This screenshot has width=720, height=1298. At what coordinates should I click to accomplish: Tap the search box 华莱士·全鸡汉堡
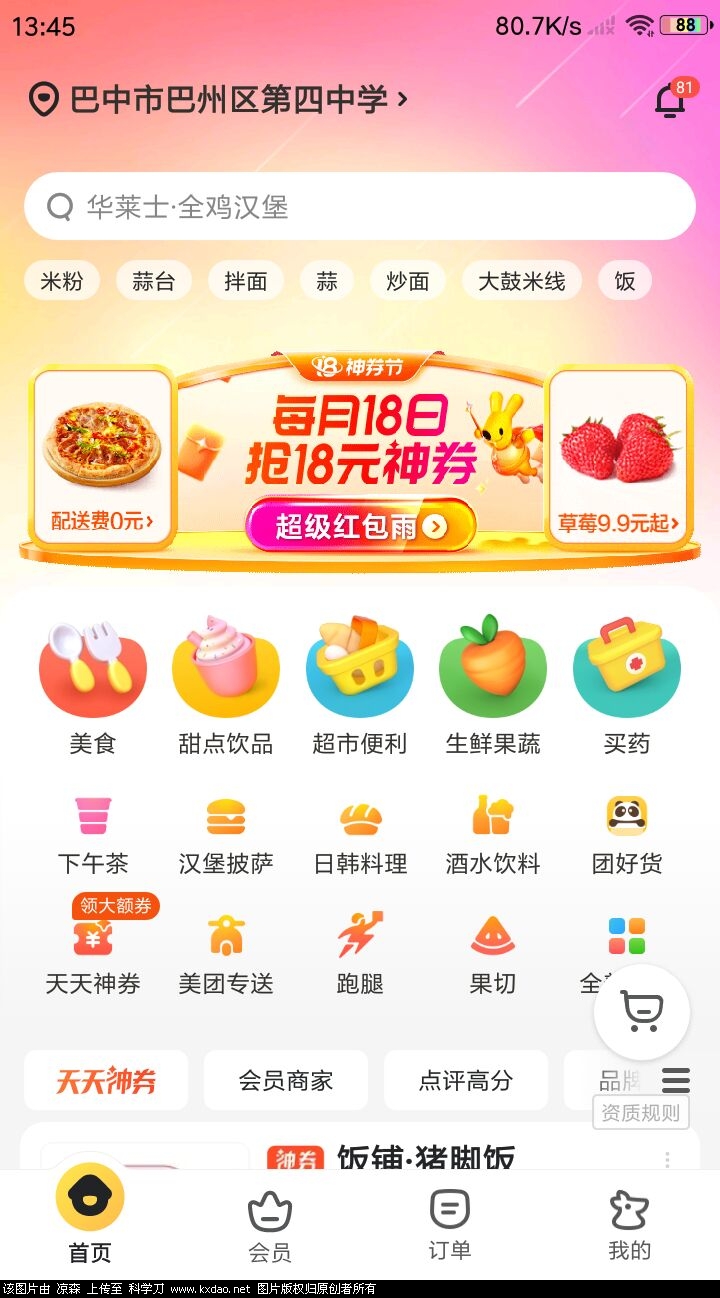(360, 206)
